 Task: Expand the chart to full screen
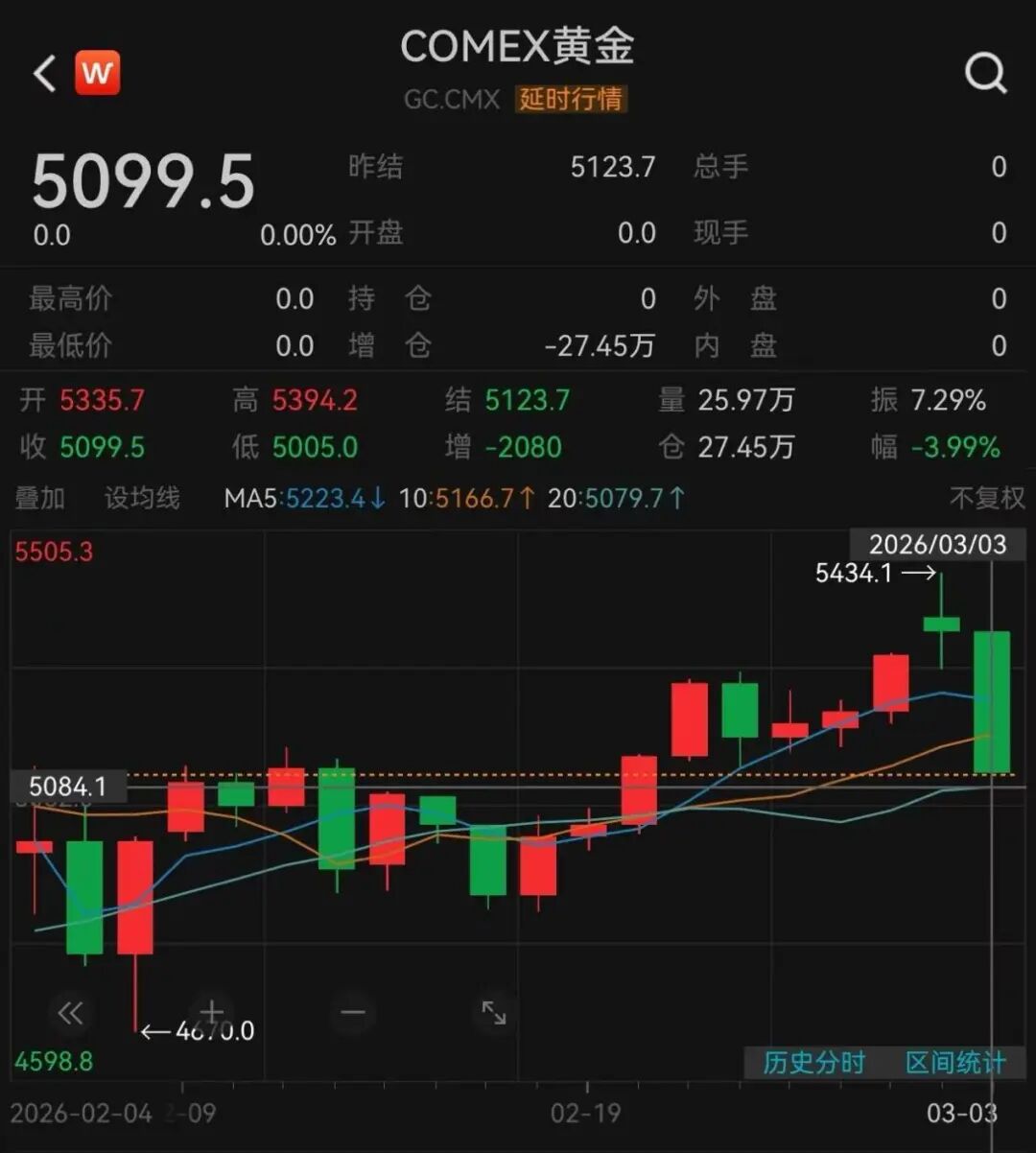pyautogui.click(x=494, y=1013)
